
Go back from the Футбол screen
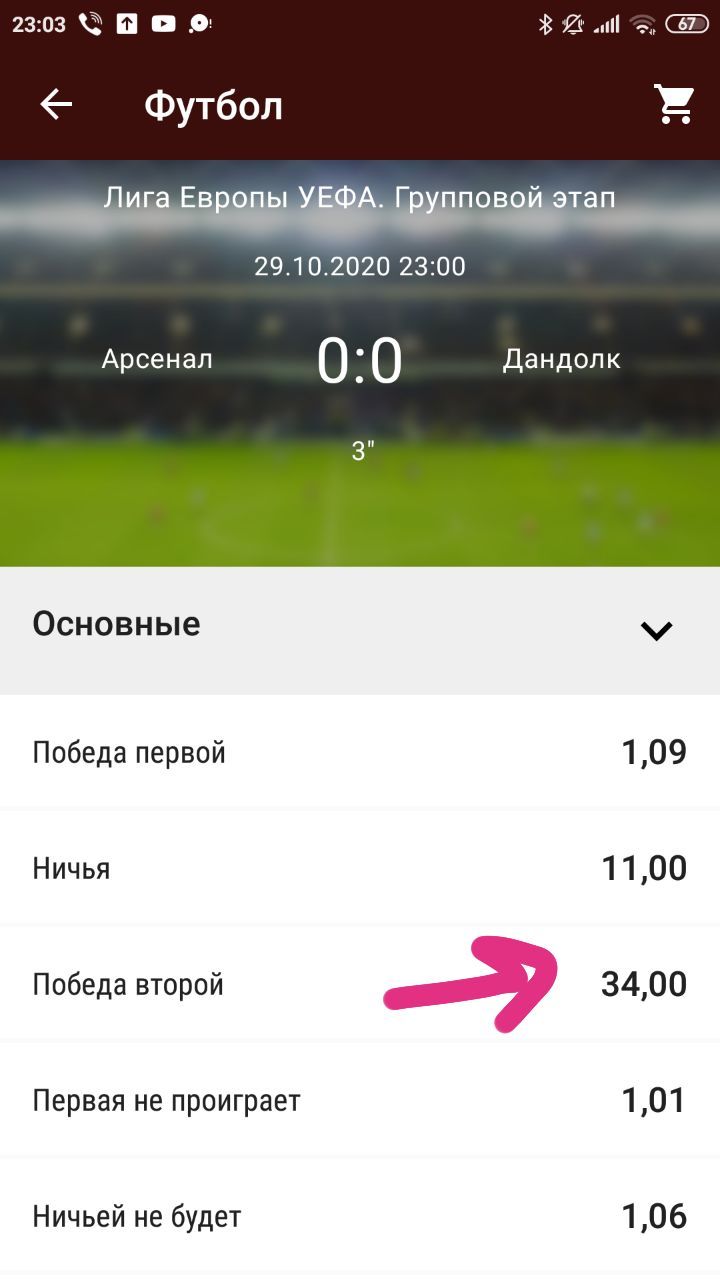56,105
